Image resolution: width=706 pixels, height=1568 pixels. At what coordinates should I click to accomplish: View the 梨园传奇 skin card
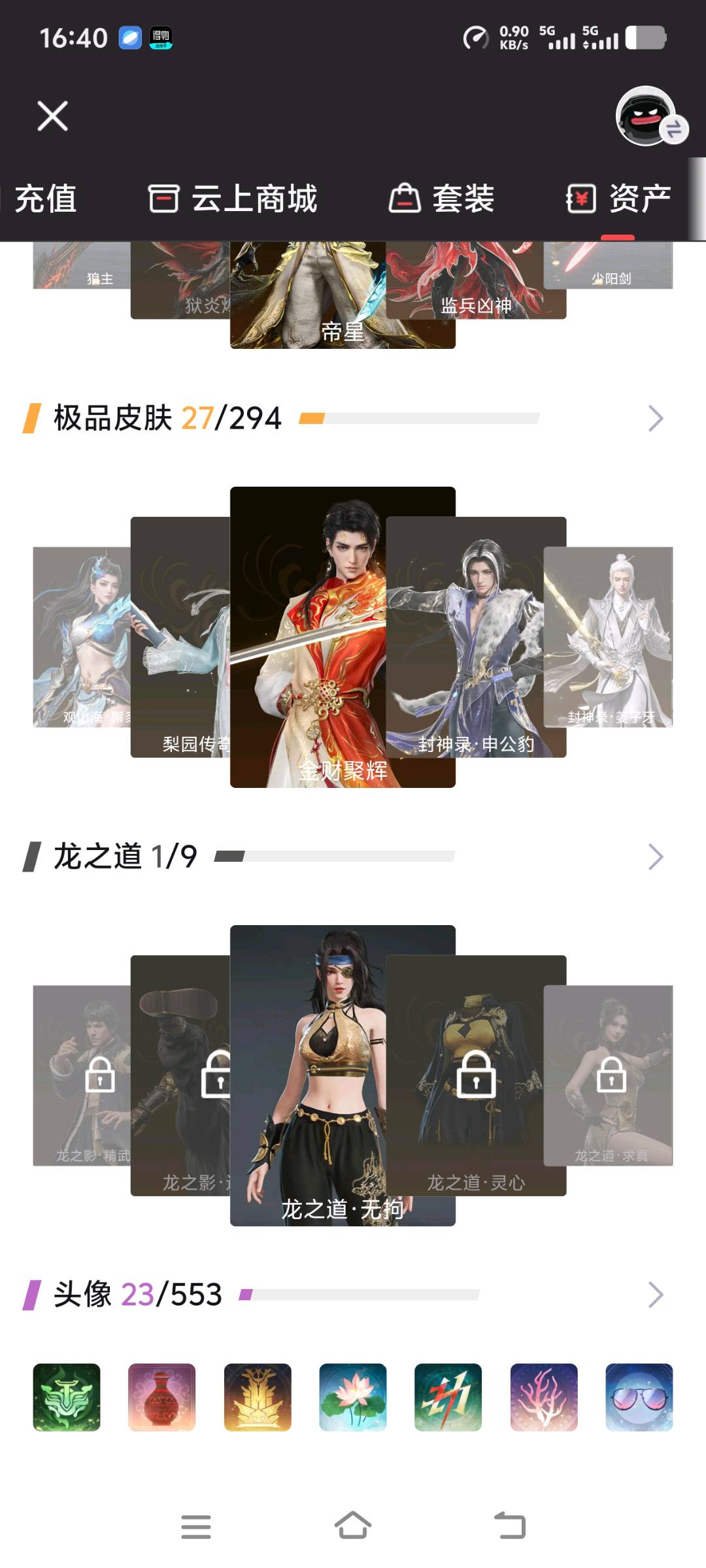180,637
